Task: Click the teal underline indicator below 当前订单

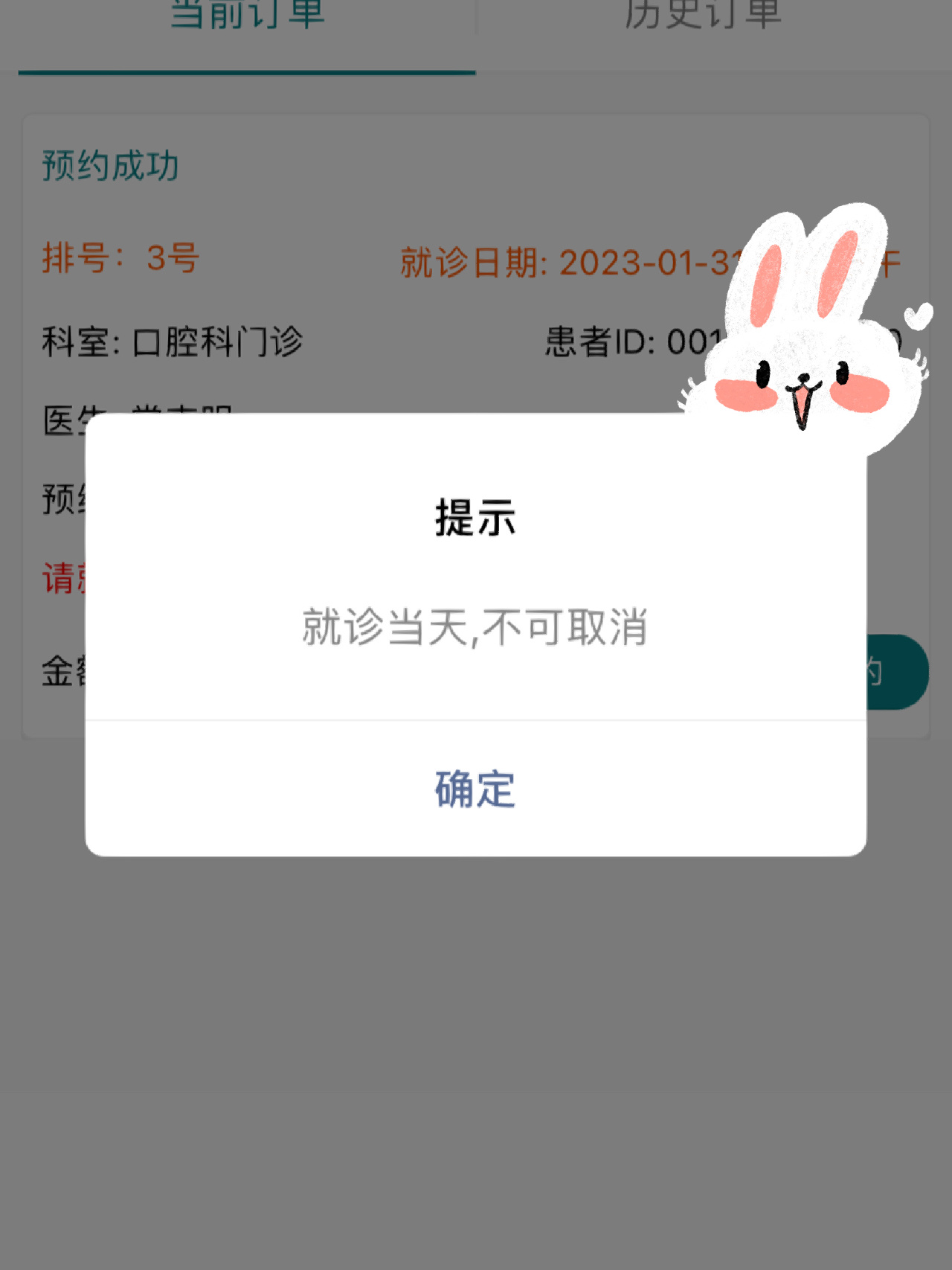Action: click(x=245, y=72)
